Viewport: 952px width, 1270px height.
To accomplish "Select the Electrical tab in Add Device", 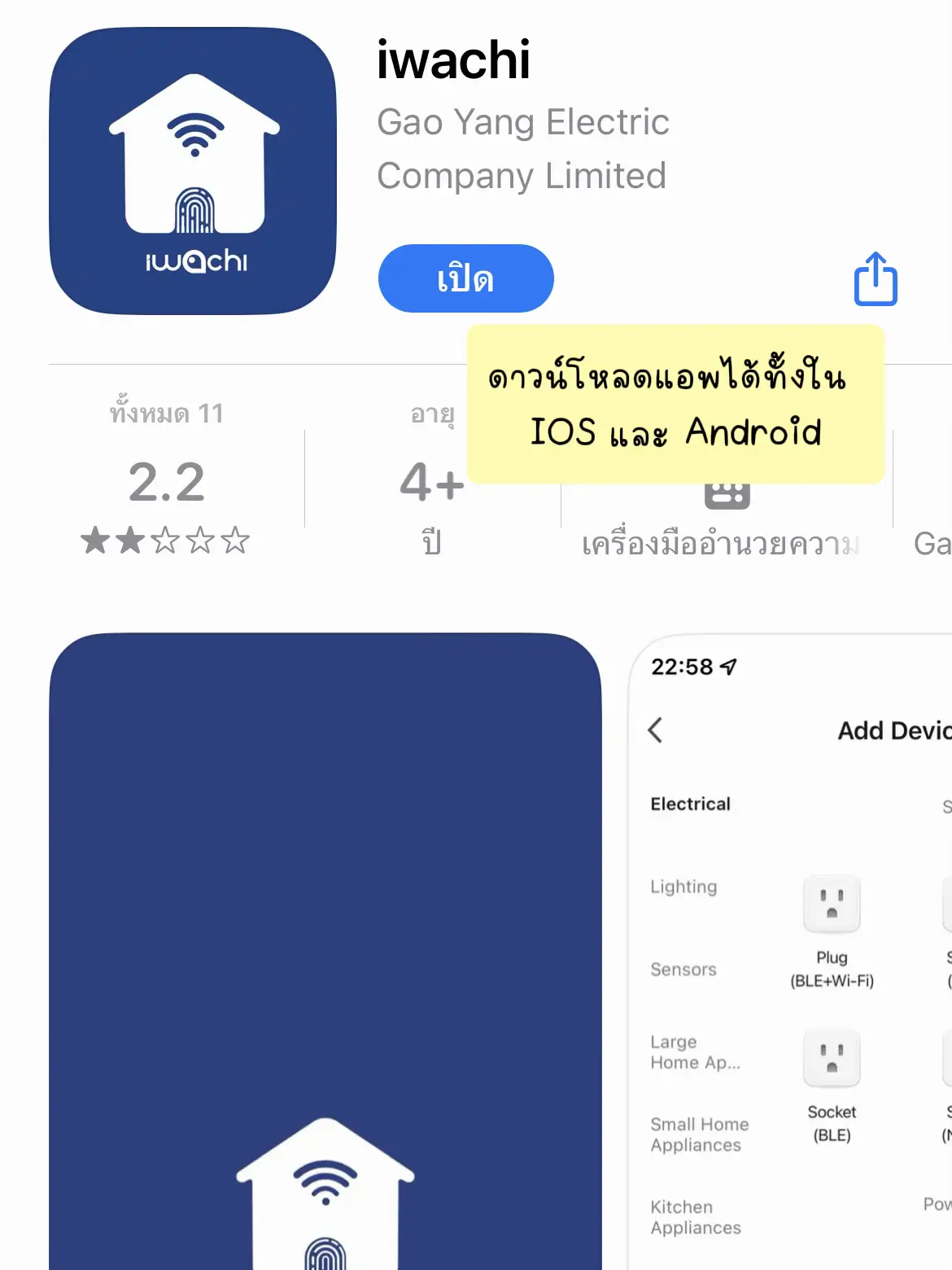I will [x=690, y=804].
